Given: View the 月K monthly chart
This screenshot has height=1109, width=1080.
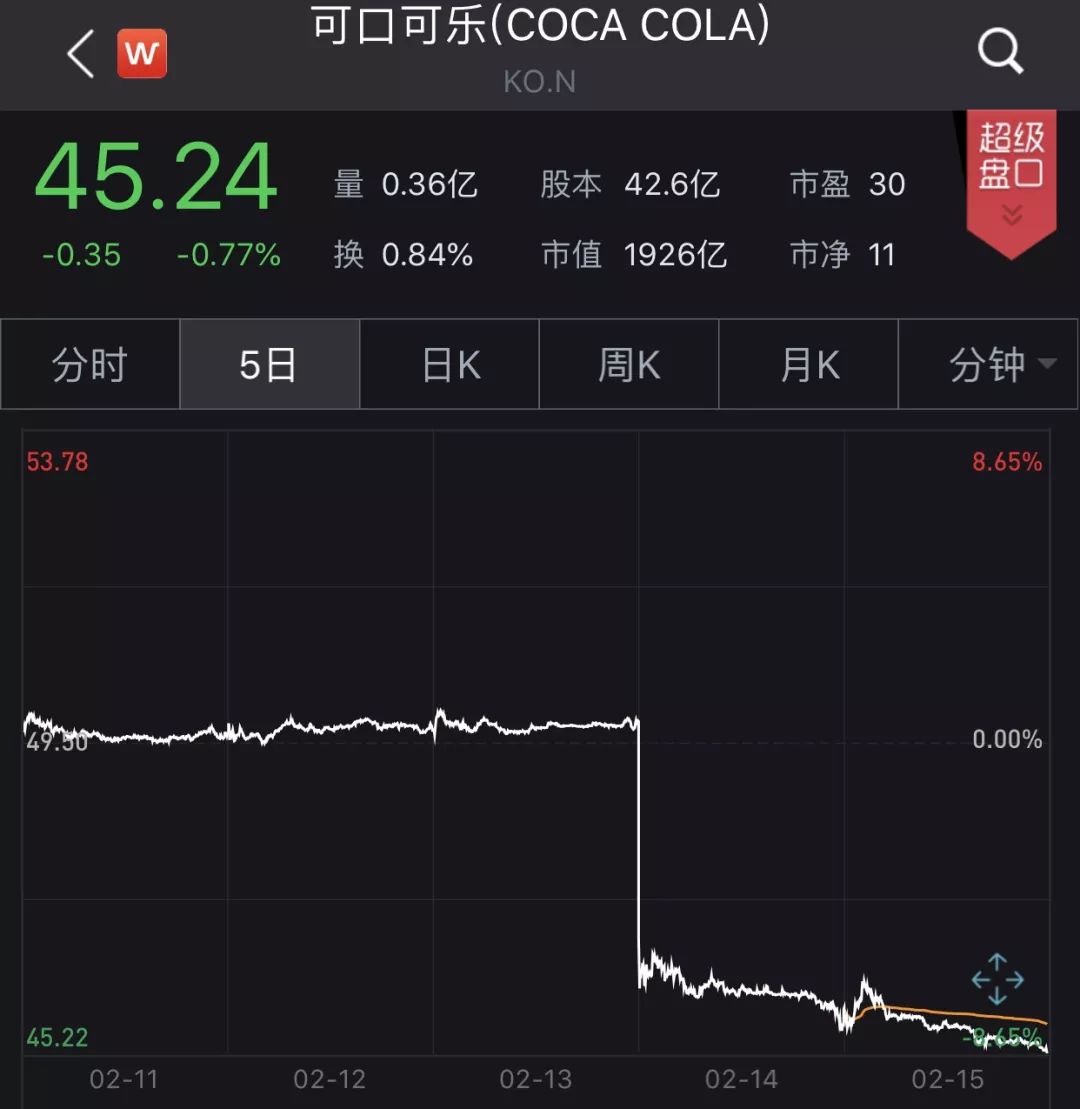Looking at the screenshot, I should [x=809, y=365].
